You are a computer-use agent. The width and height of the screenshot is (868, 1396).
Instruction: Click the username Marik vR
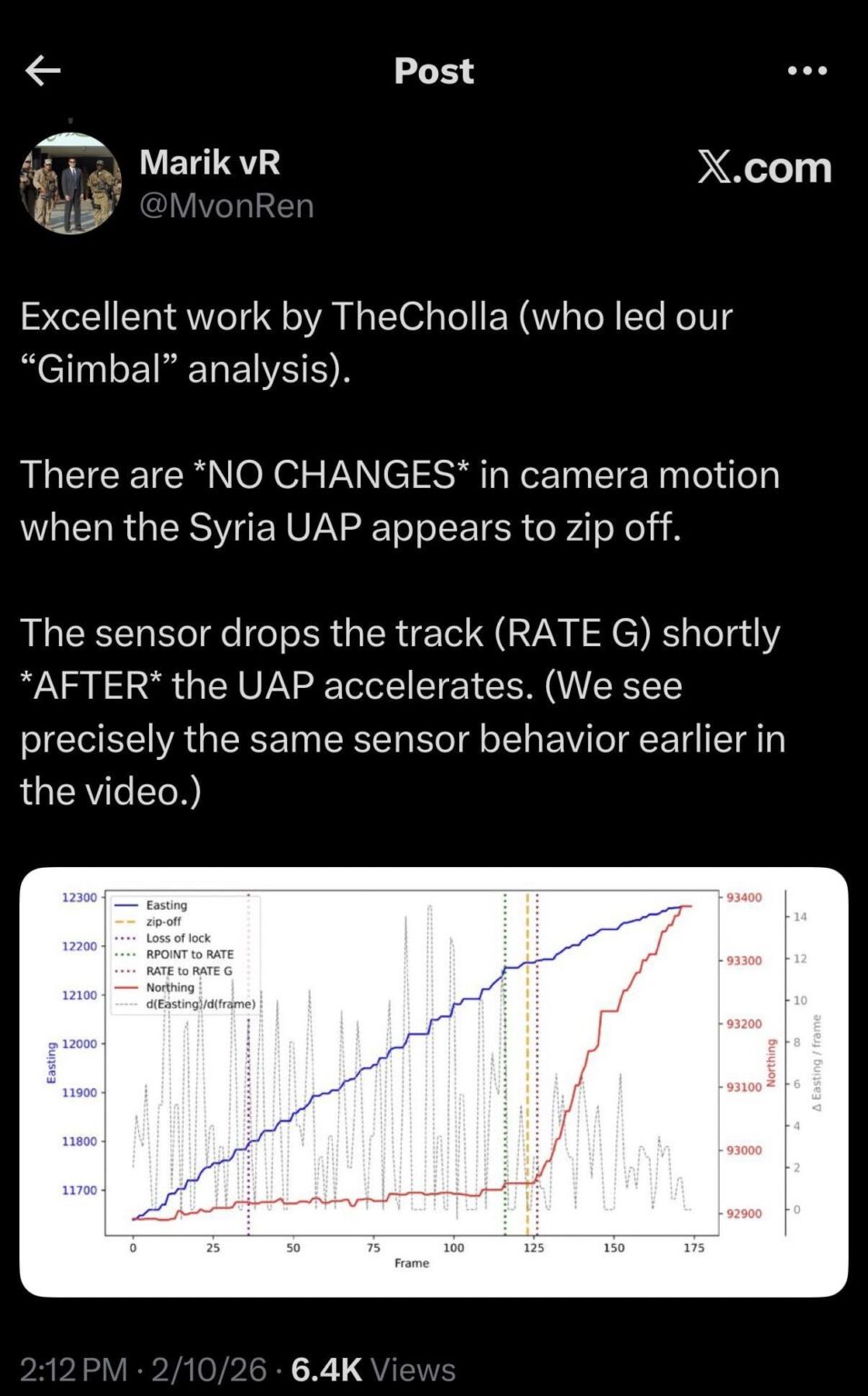pos(212,164)
